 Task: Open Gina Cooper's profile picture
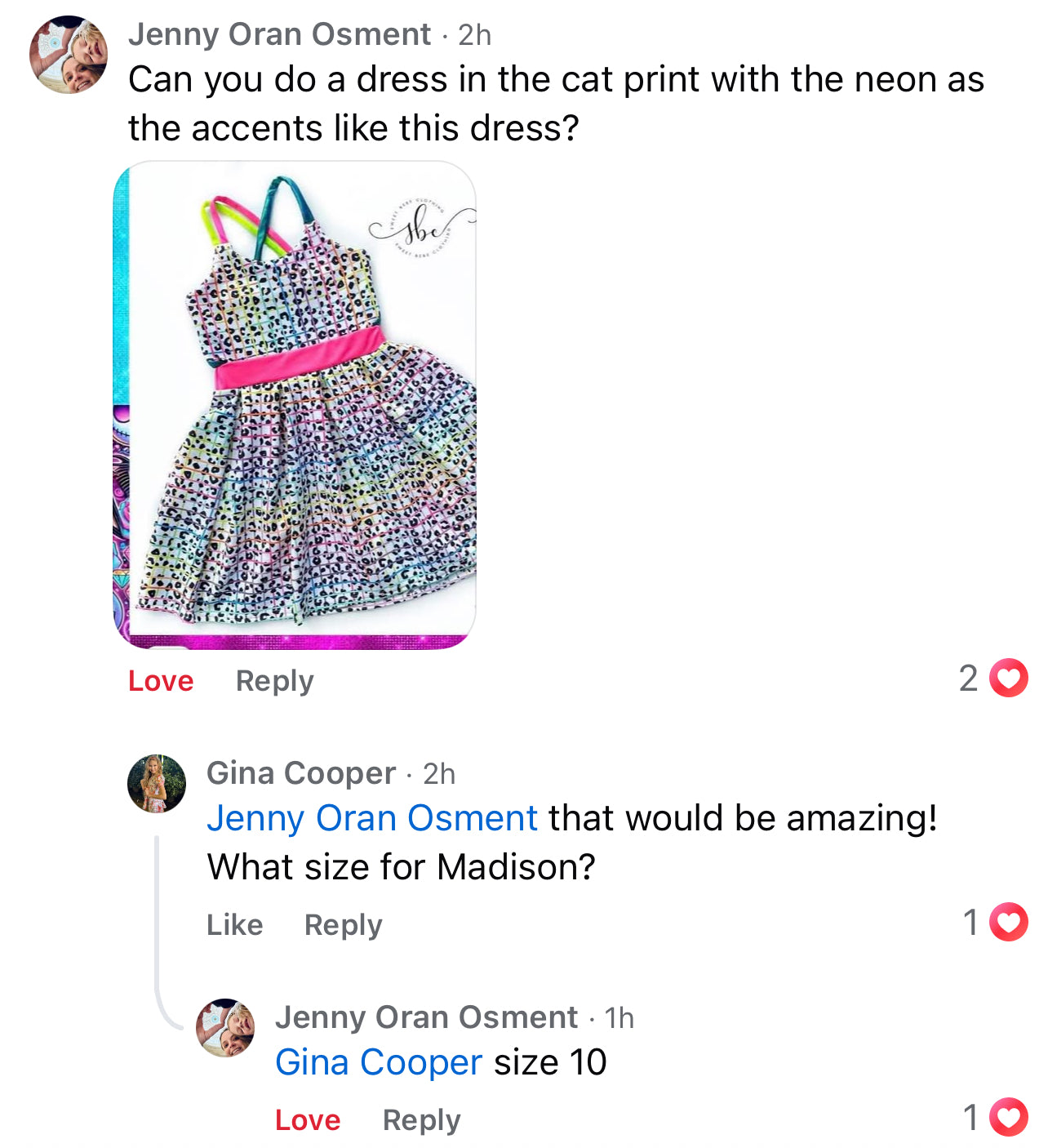[157, 784]
